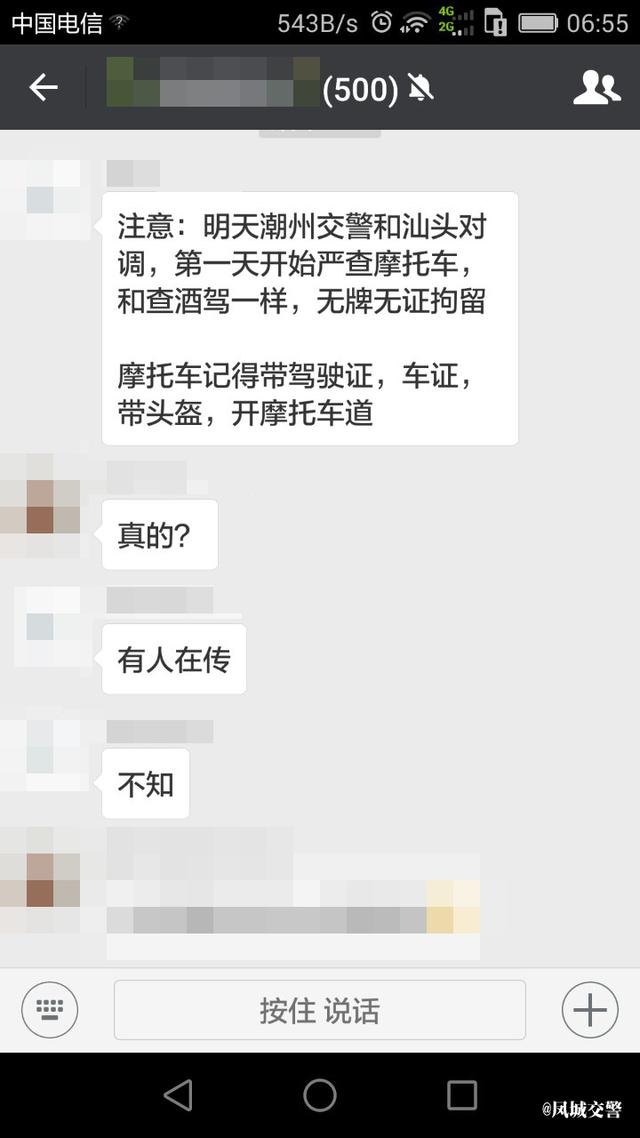Screen dimensions: 640x1138
Task: Go back from the group chat
Action: (43, 88)
